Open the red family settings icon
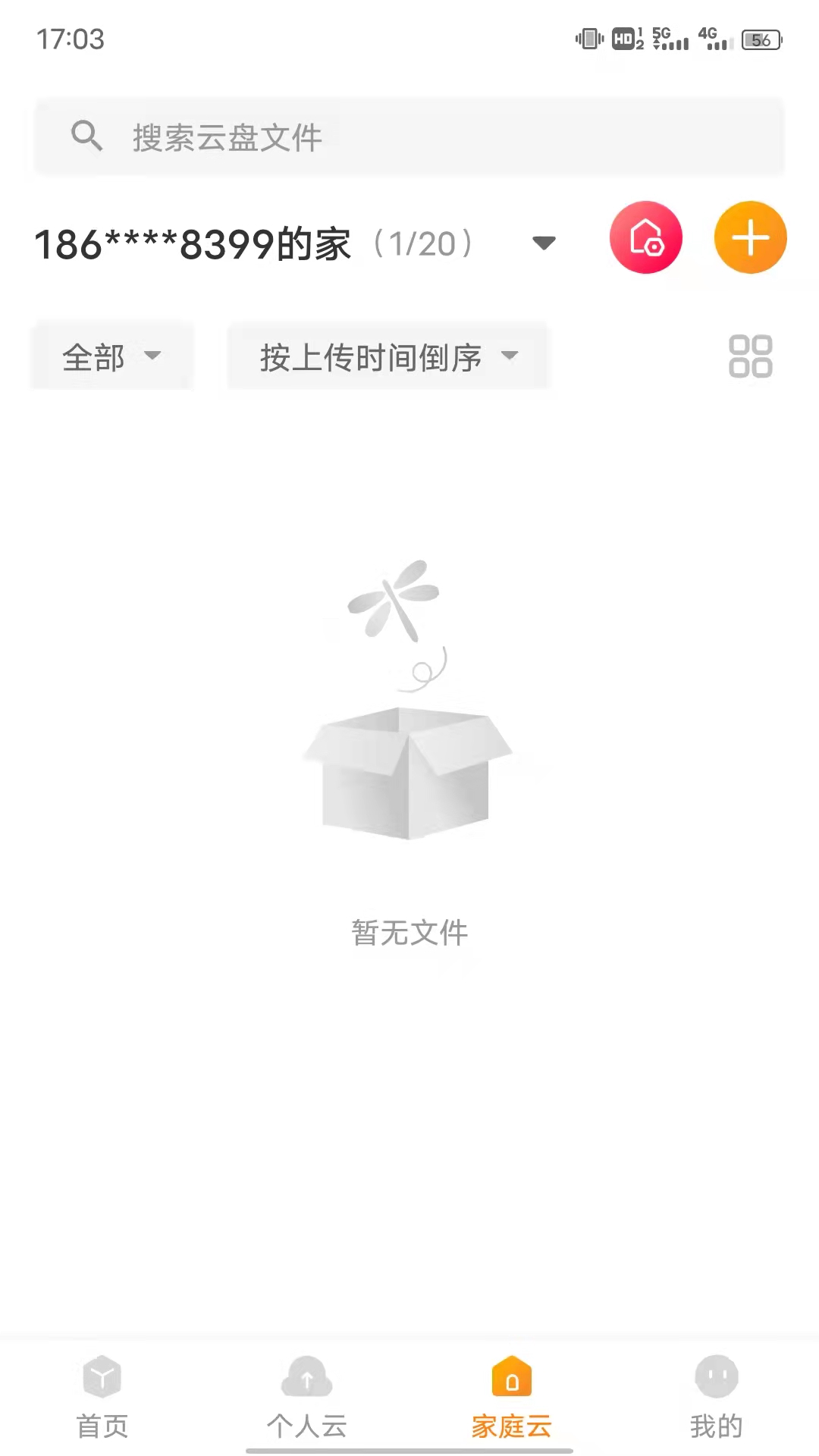The height and width of the screenshot is (1456, 819). coord(645,237)
